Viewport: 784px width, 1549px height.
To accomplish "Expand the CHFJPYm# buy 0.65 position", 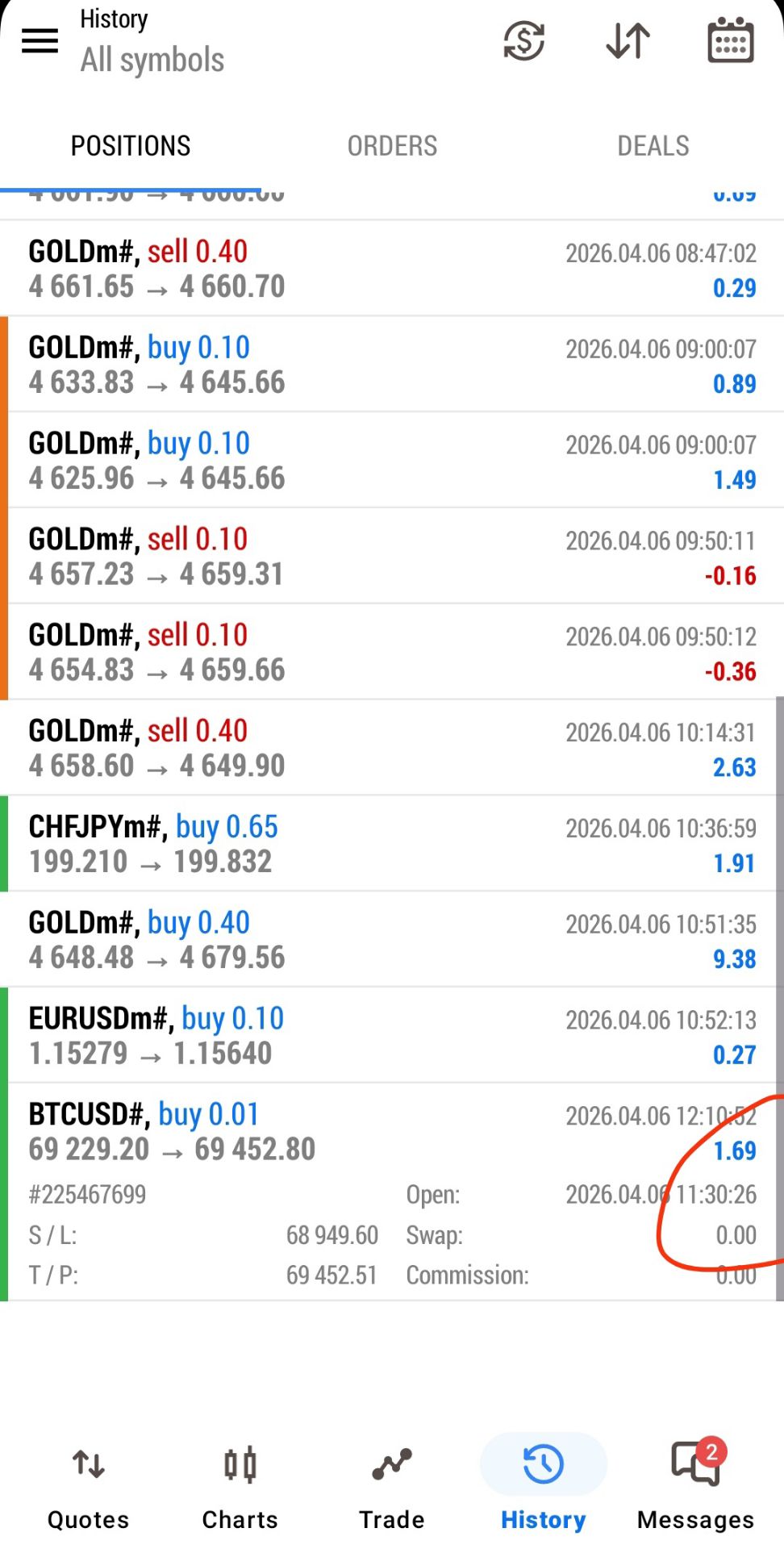I will (x=392, y=844).
